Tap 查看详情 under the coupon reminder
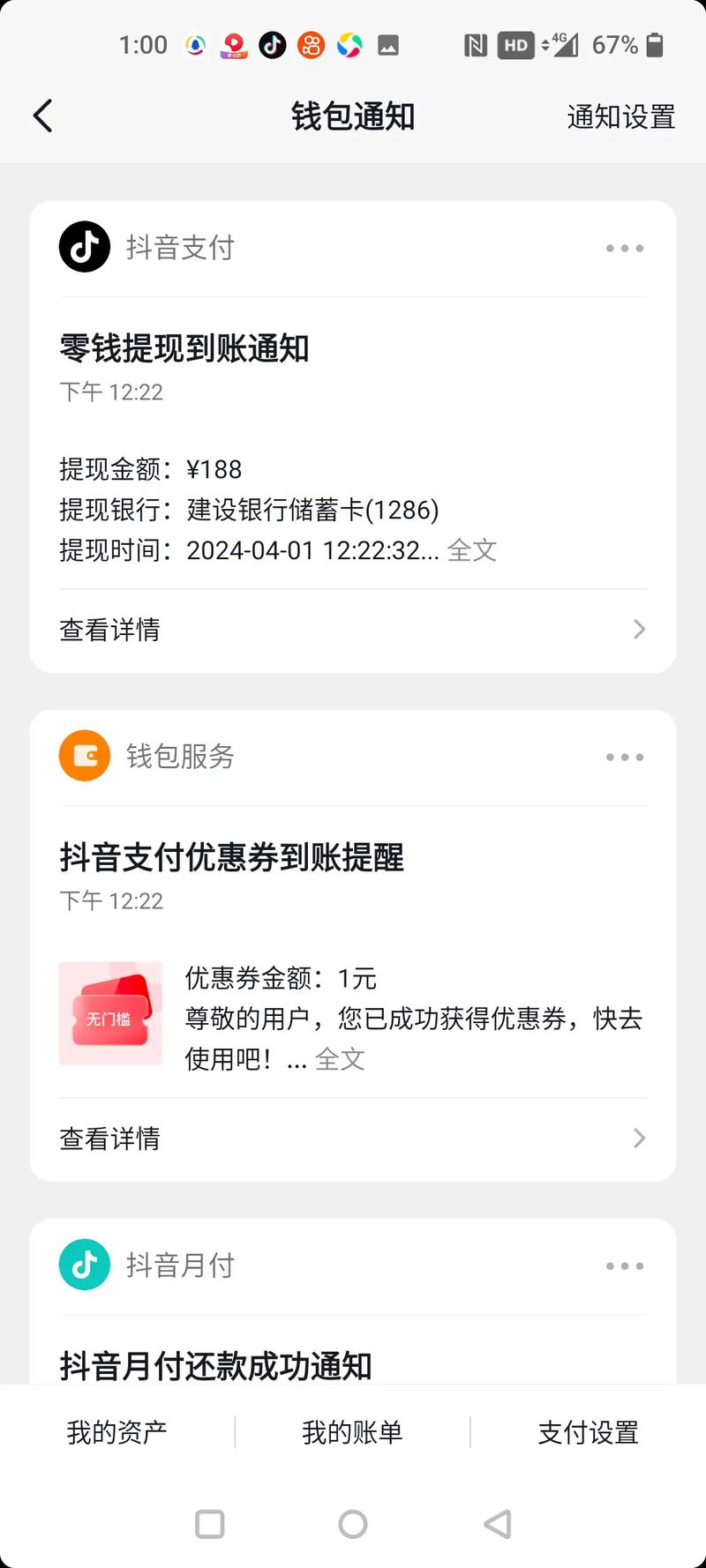Screen dimensions: 706x1568 pyautogui.click(x=109, y=1139)
